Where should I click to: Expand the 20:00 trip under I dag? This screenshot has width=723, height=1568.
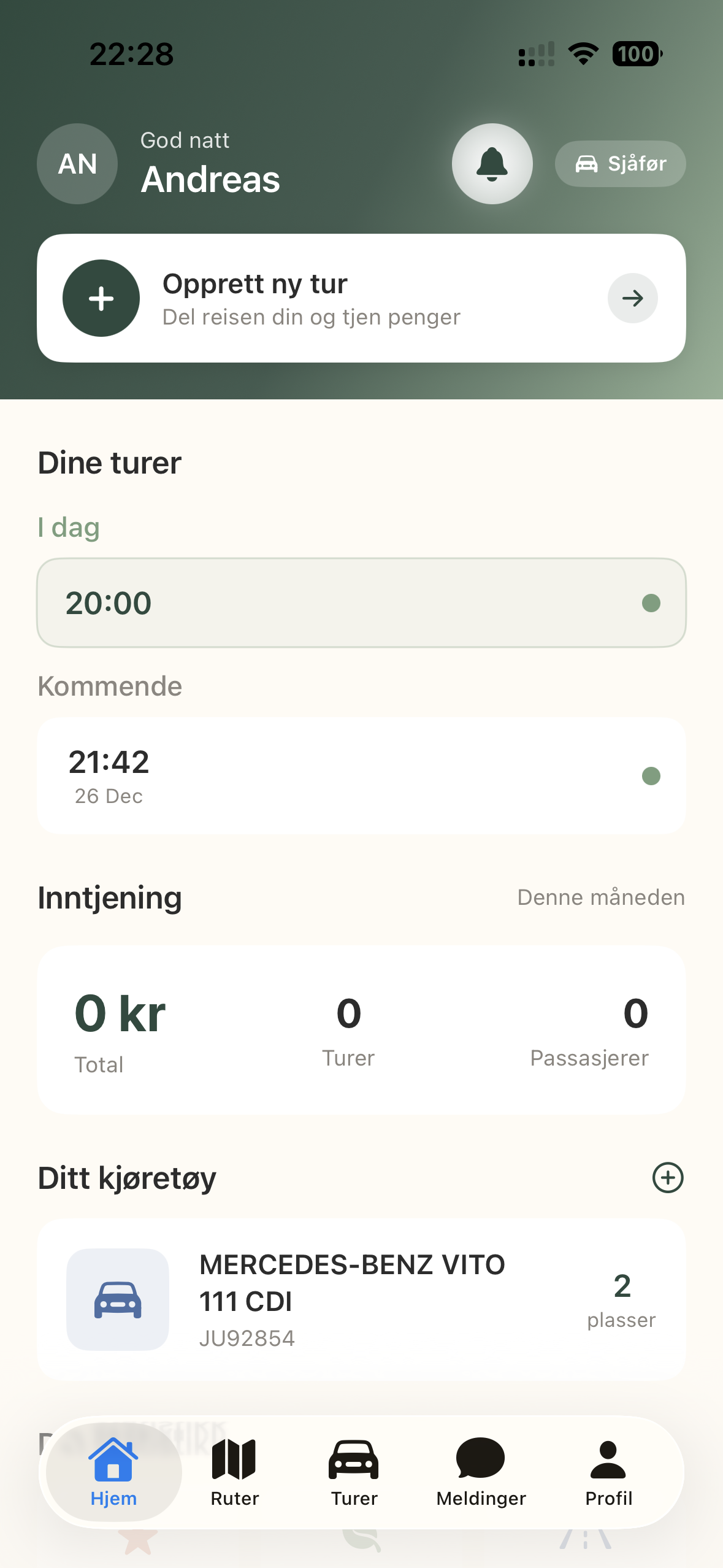coord(362,602)
